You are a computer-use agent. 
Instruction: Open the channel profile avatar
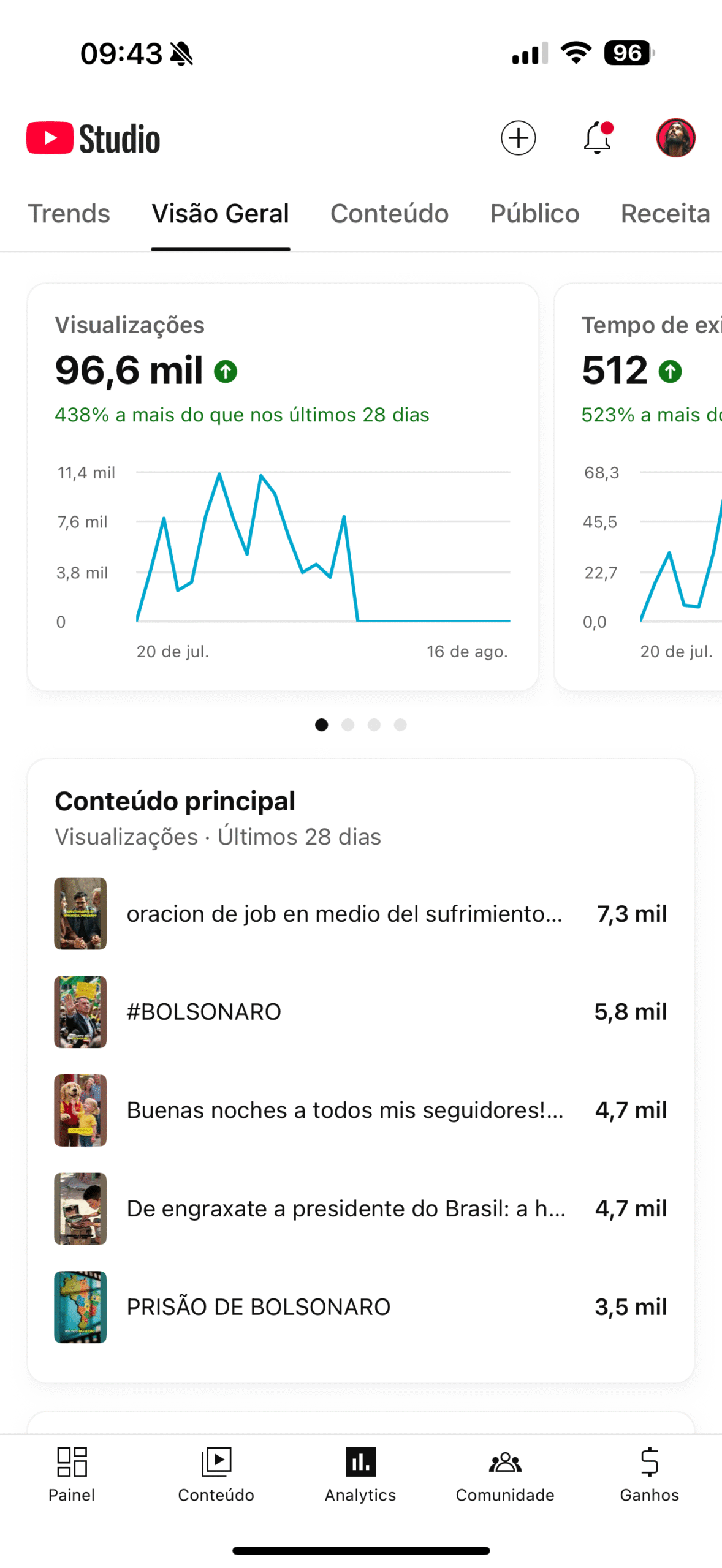(675, 138)
